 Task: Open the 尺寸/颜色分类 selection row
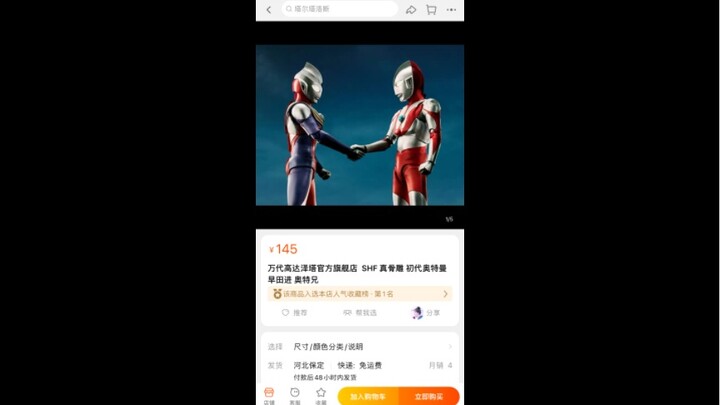[x=359, y=346]
